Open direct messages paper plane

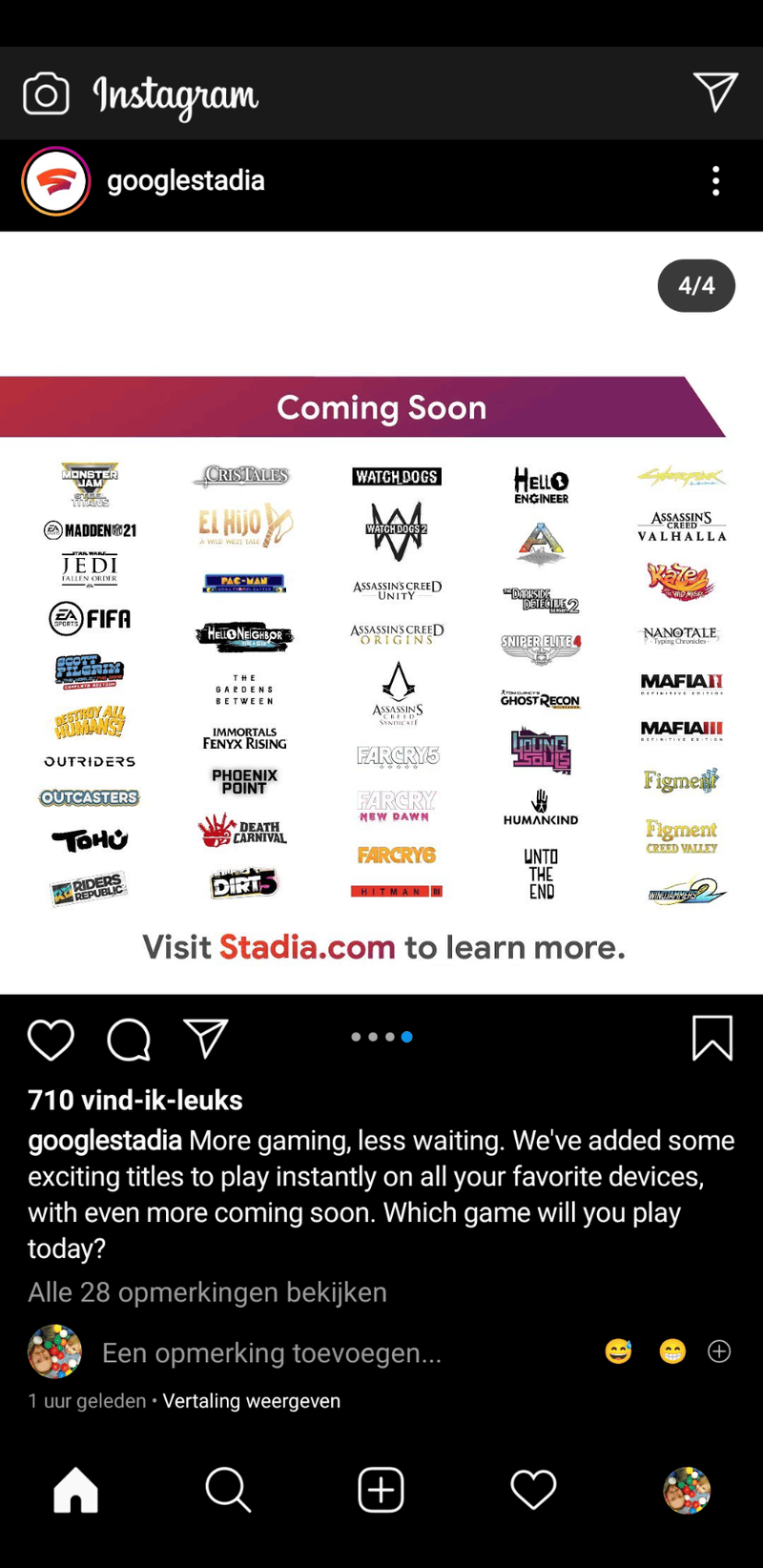point(715,93)
